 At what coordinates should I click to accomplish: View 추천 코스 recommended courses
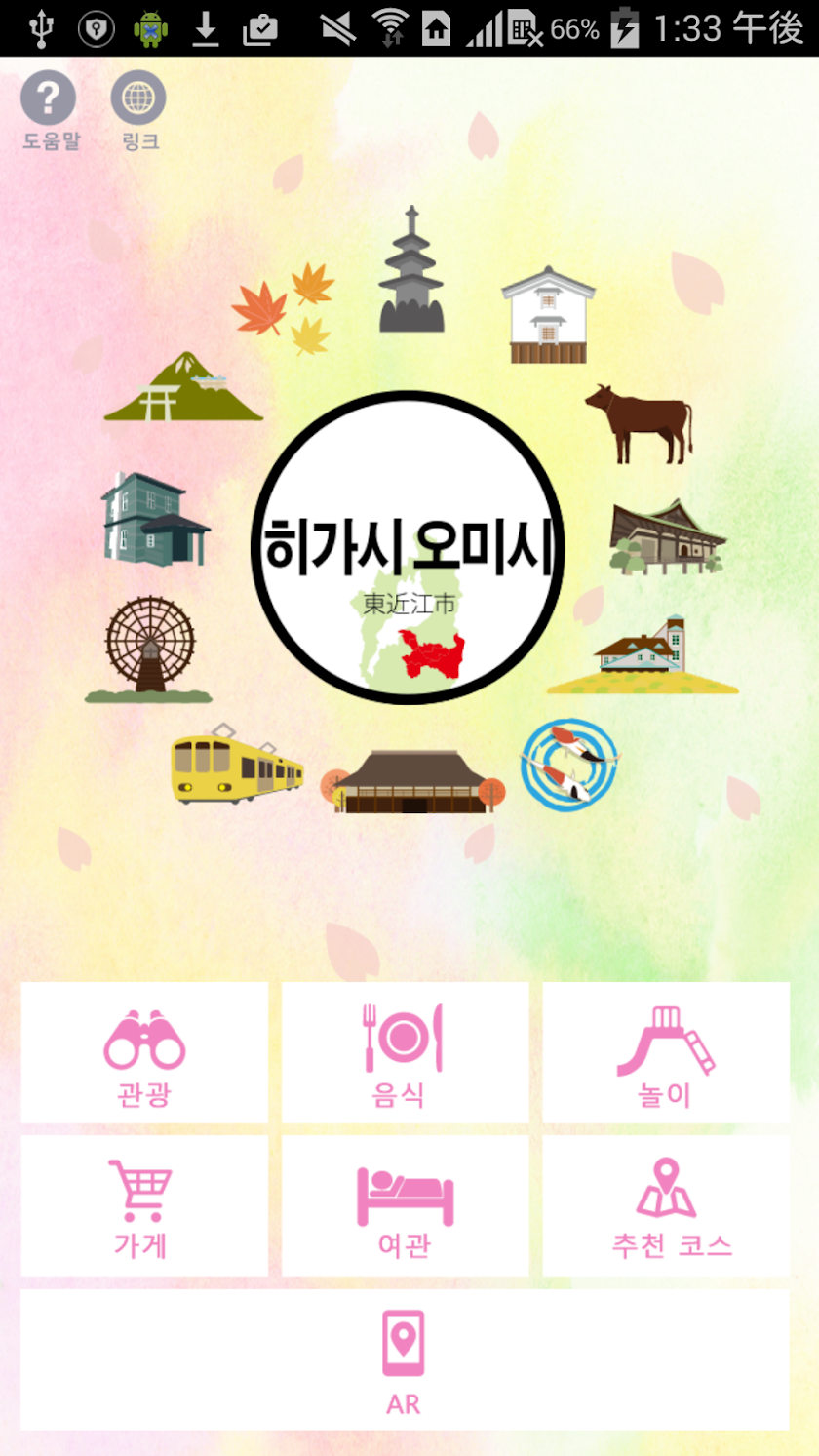pos(666,1205)
